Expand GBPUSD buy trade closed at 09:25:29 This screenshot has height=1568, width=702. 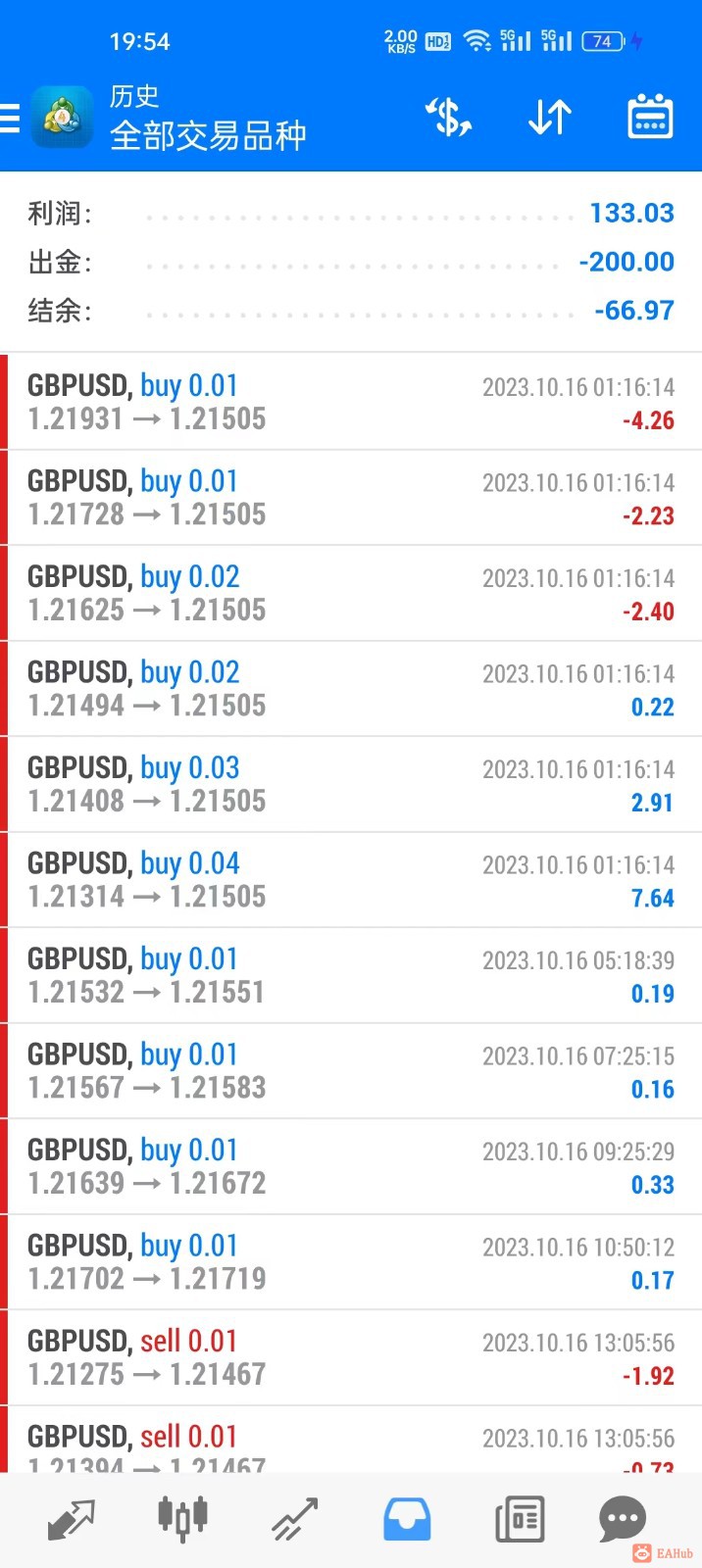pos(351,1166)
